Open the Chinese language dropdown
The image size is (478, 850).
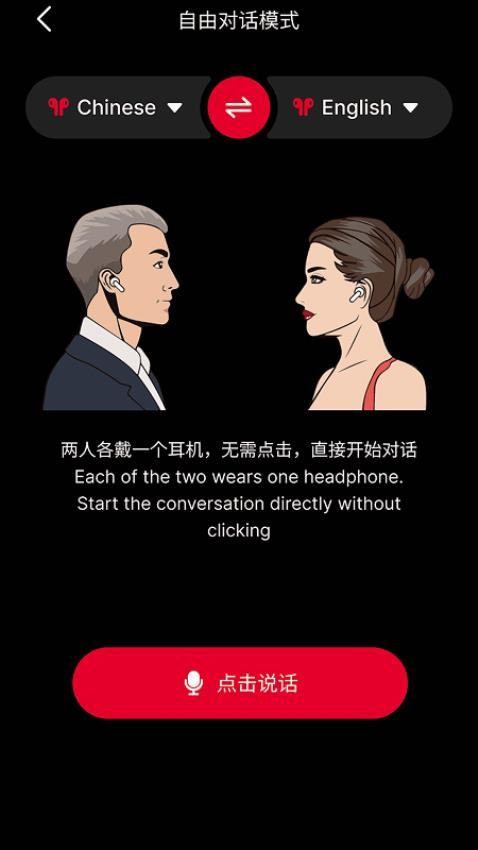(x=116, y=107)
